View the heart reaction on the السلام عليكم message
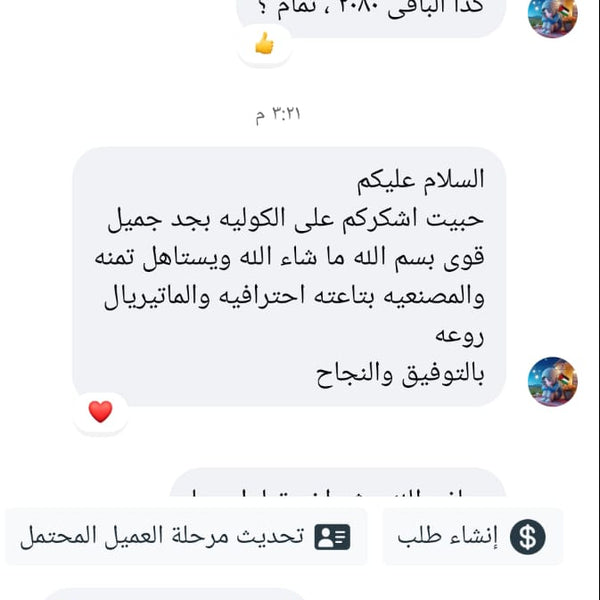This screenshot has width=600, height=600. tap(100, 411)
